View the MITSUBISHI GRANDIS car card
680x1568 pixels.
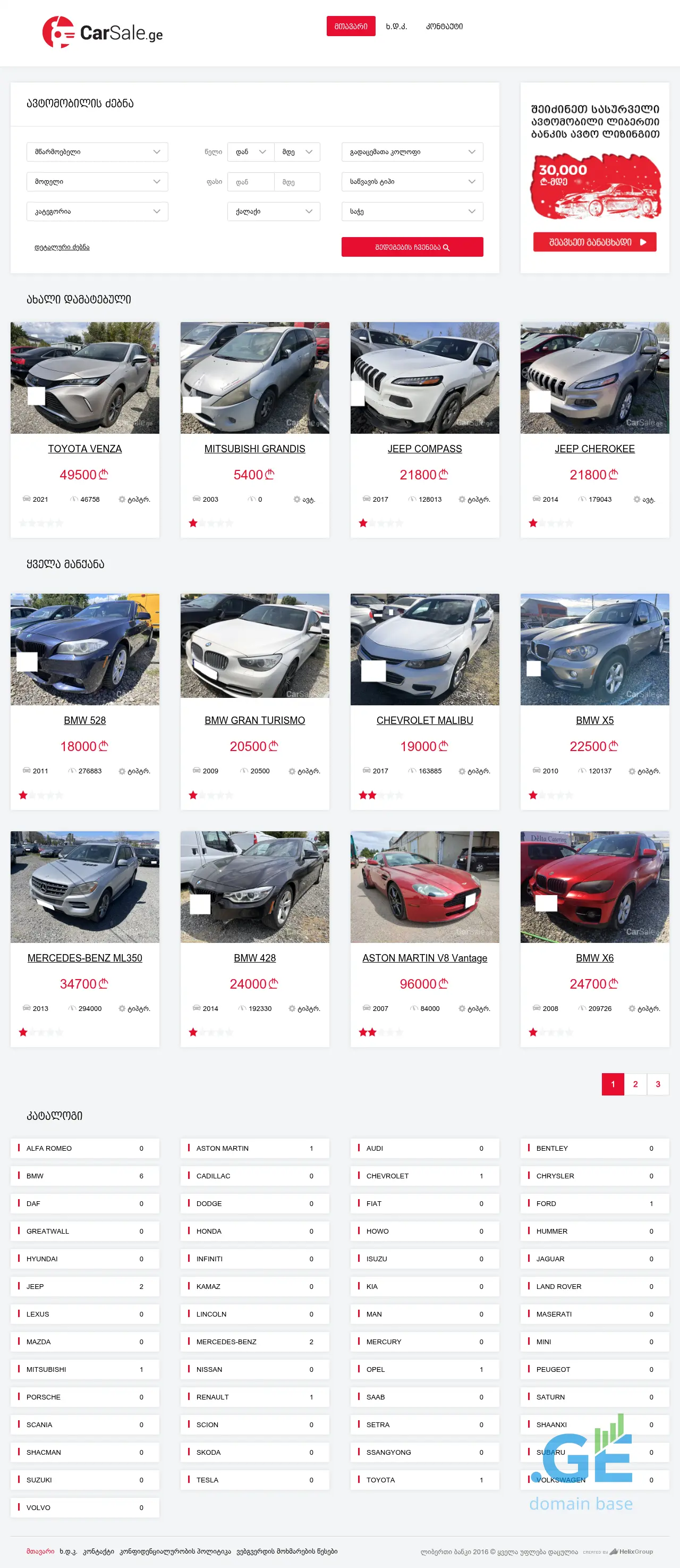pos(254,449)
